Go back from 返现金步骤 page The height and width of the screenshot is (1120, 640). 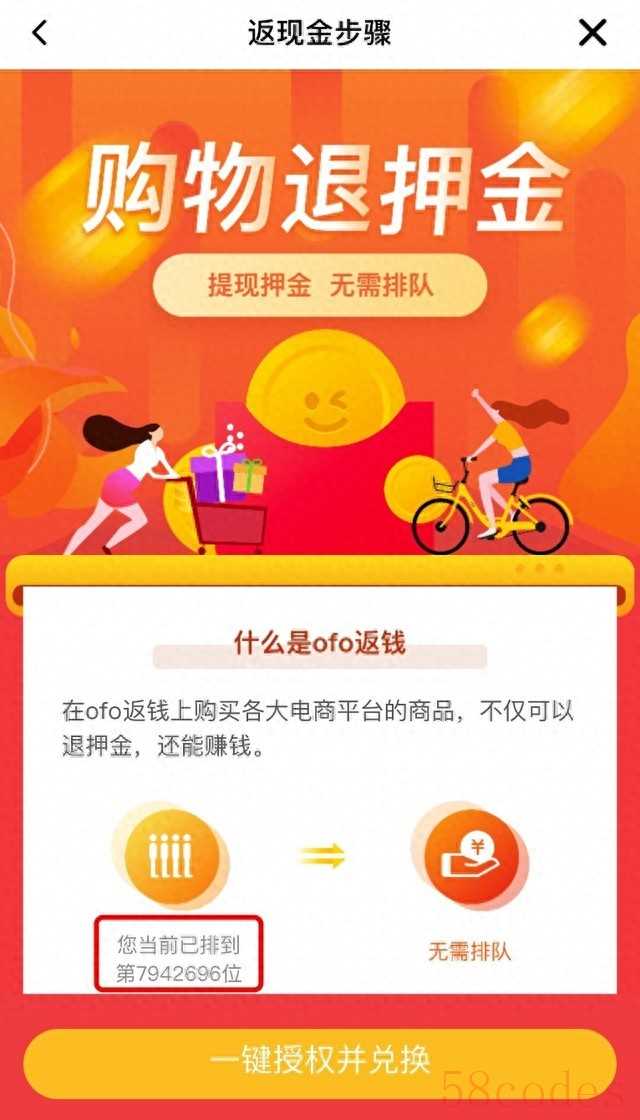(39, 33)
